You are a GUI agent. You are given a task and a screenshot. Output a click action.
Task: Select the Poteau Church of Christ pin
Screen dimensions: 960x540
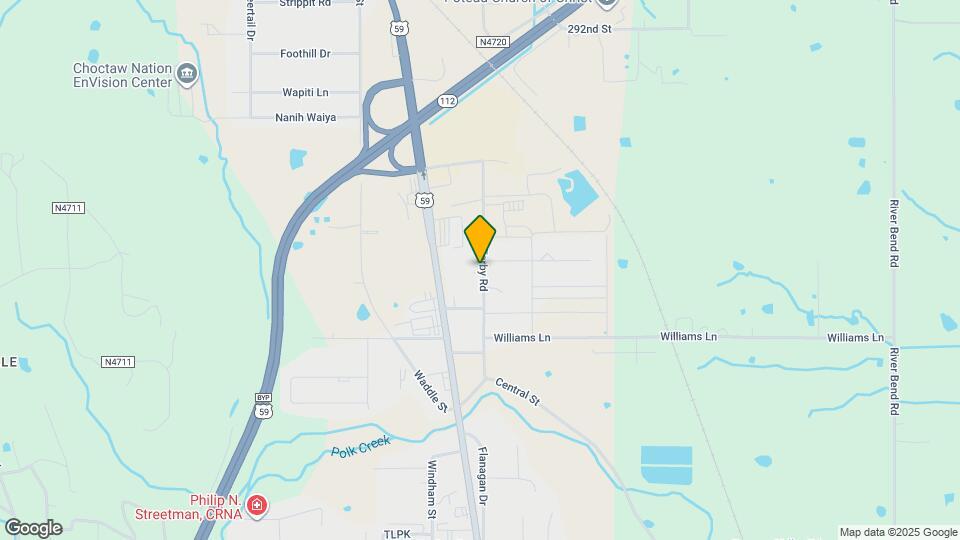(609, 3)
